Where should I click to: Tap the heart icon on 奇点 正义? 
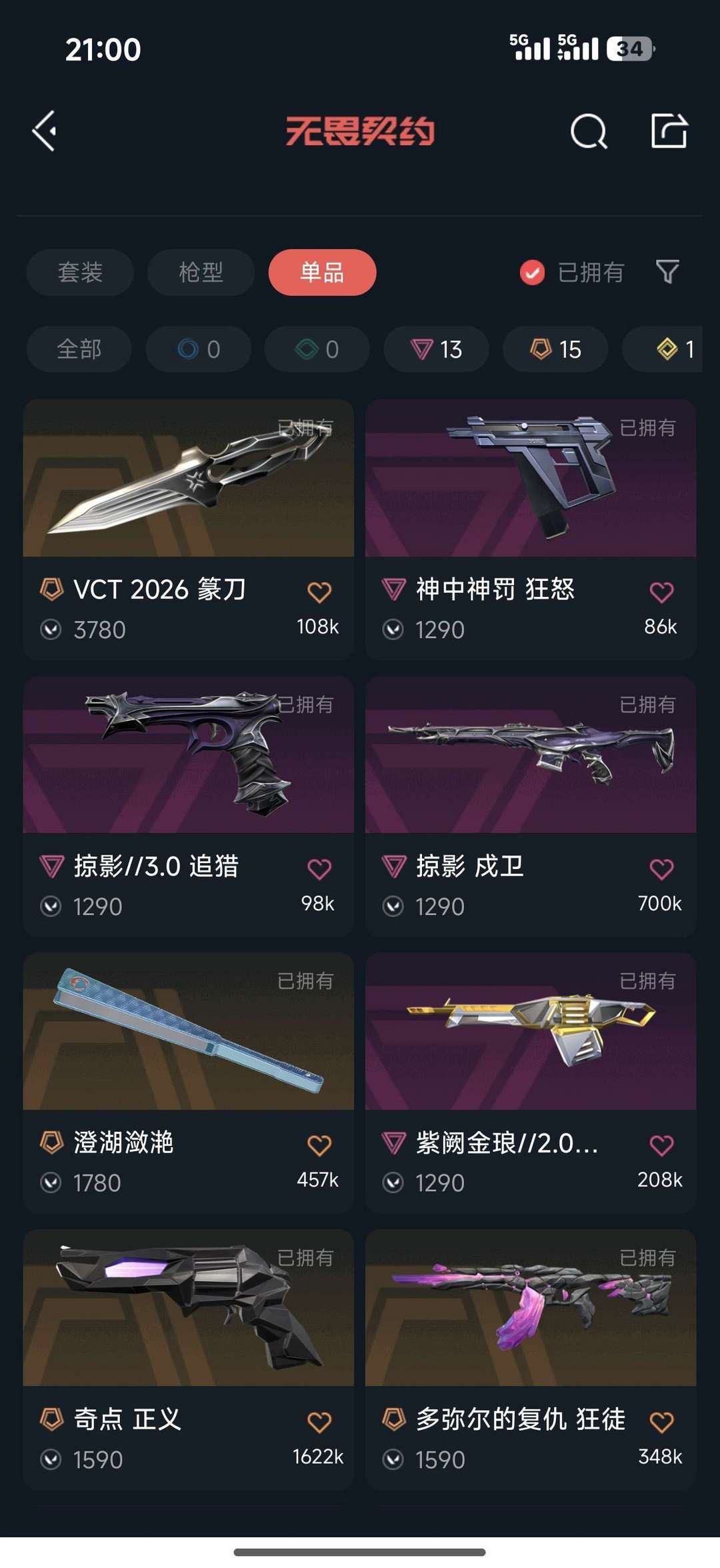[x=320, y=1419]
